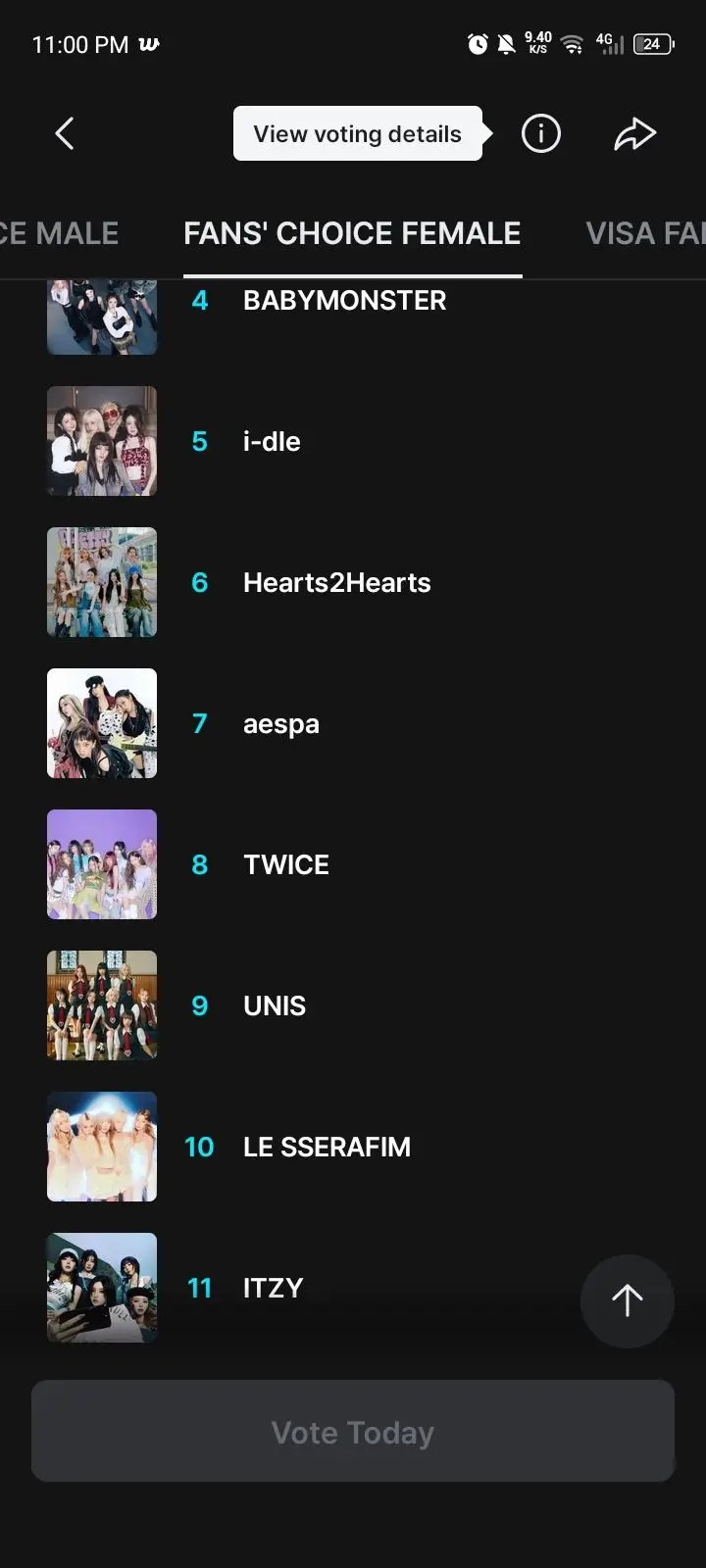Image resolution: width=706 pixels, height=1568 pixels.
Task: Select LE SSERAFIM at rank 10
Action: [327, 1147]
